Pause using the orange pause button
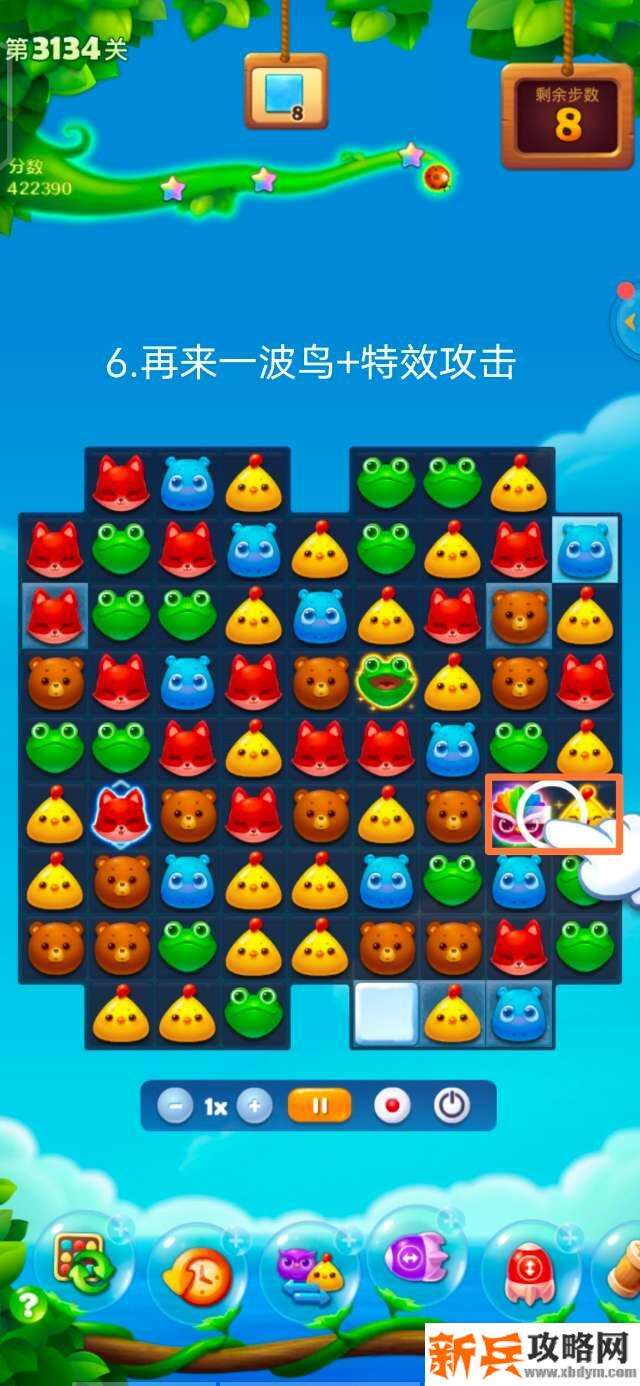 click(320, 1106)
